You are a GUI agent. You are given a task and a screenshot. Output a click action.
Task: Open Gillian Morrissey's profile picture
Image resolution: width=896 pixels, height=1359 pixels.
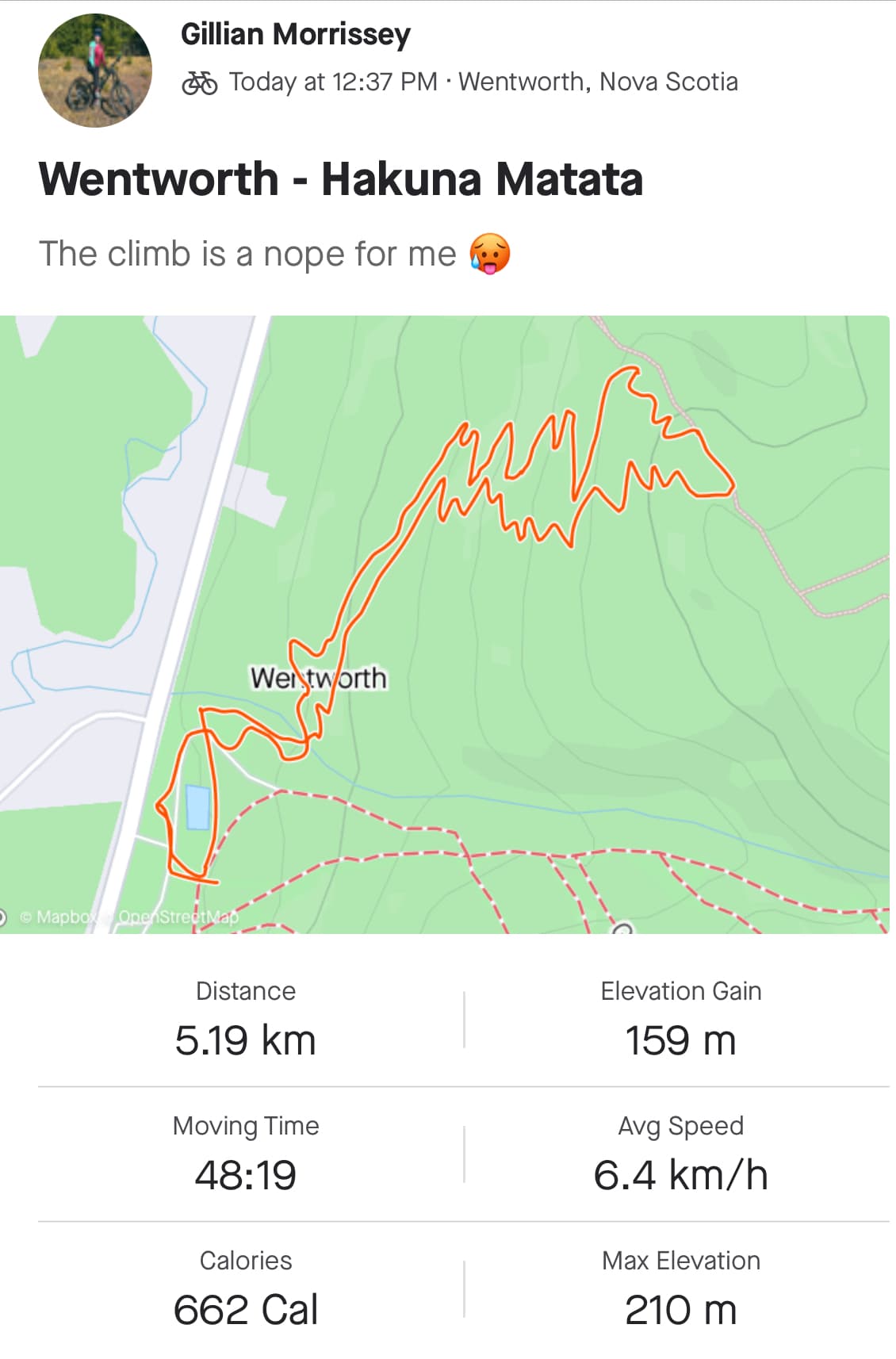95,71
